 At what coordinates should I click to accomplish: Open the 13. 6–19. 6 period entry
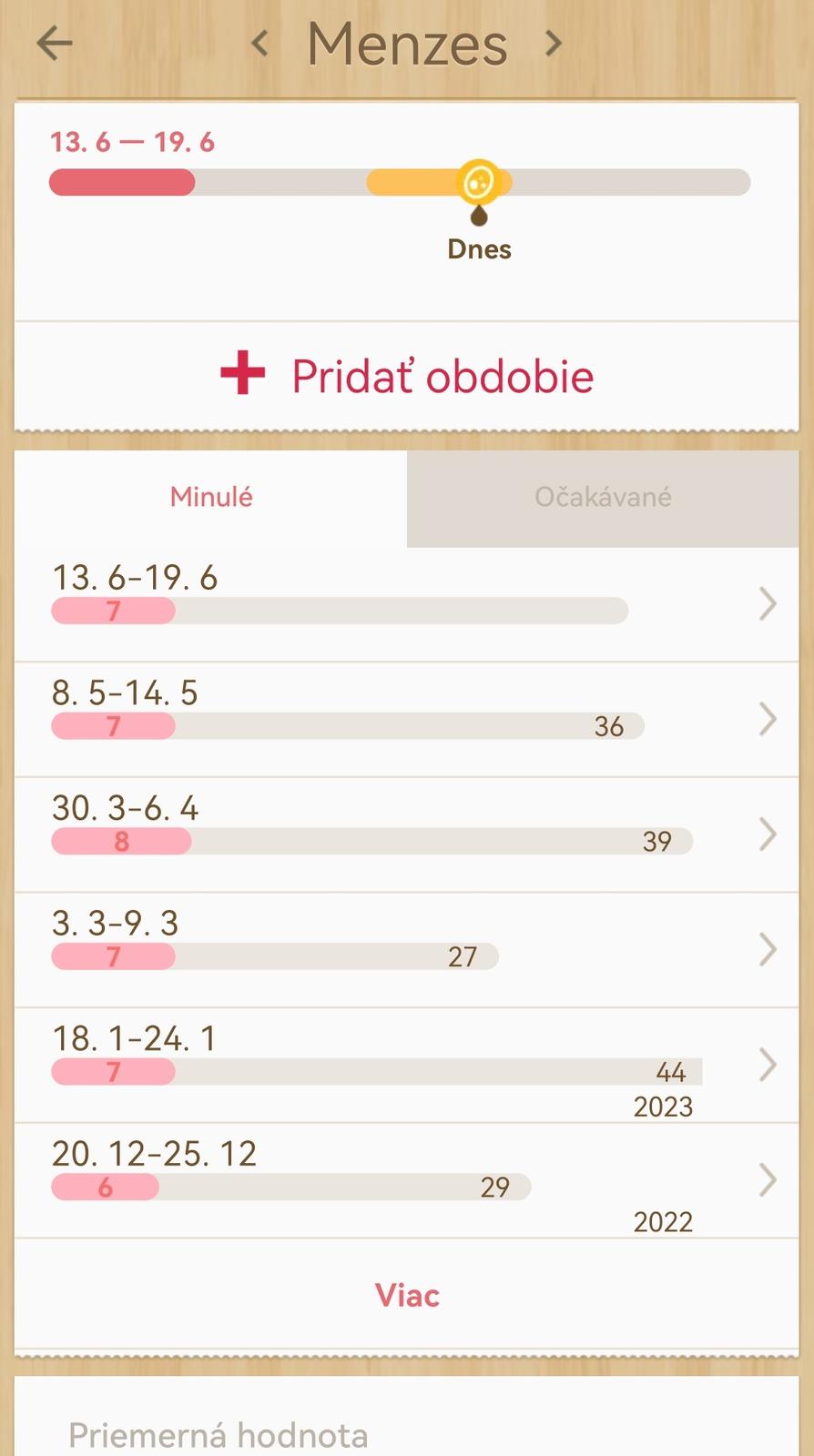[x=406, y=603]
